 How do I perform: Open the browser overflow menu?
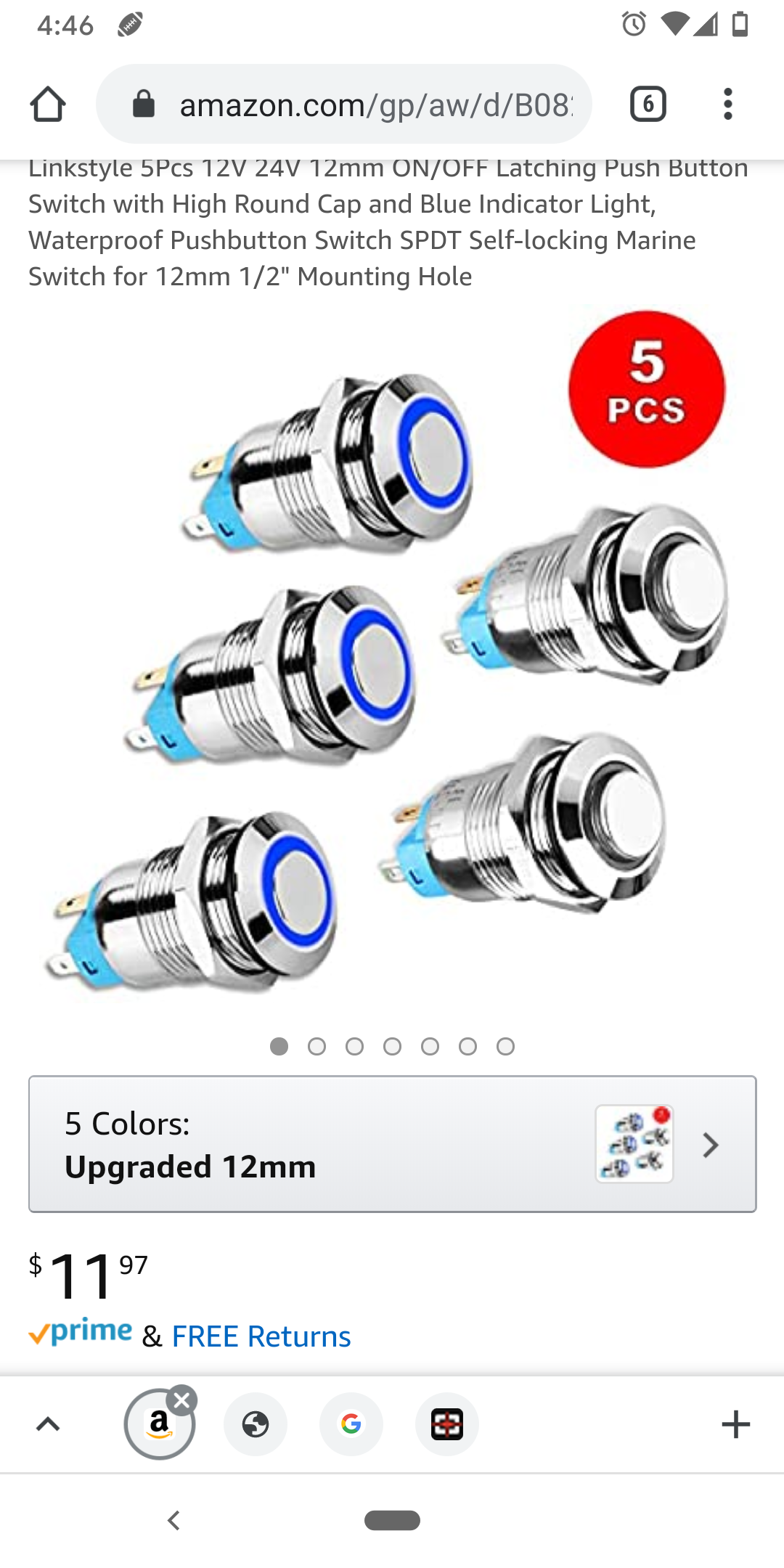(x=727, y=105)
